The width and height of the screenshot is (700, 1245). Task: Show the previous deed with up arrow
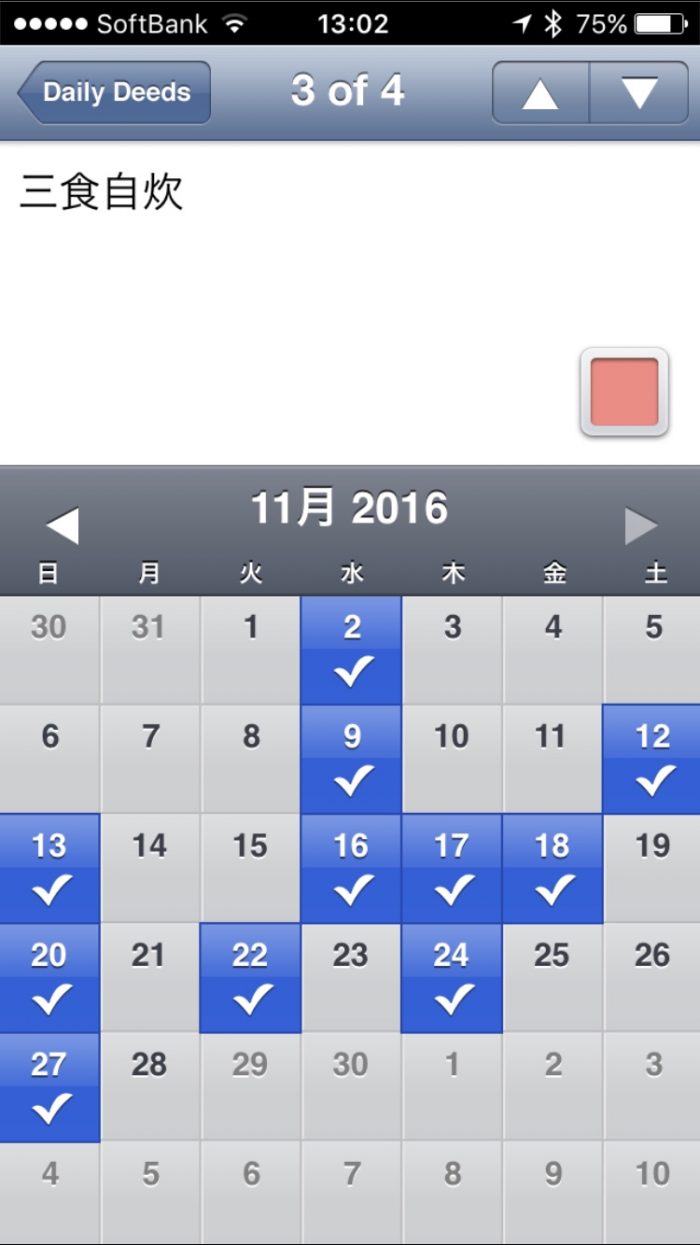(x=540, y=93)
